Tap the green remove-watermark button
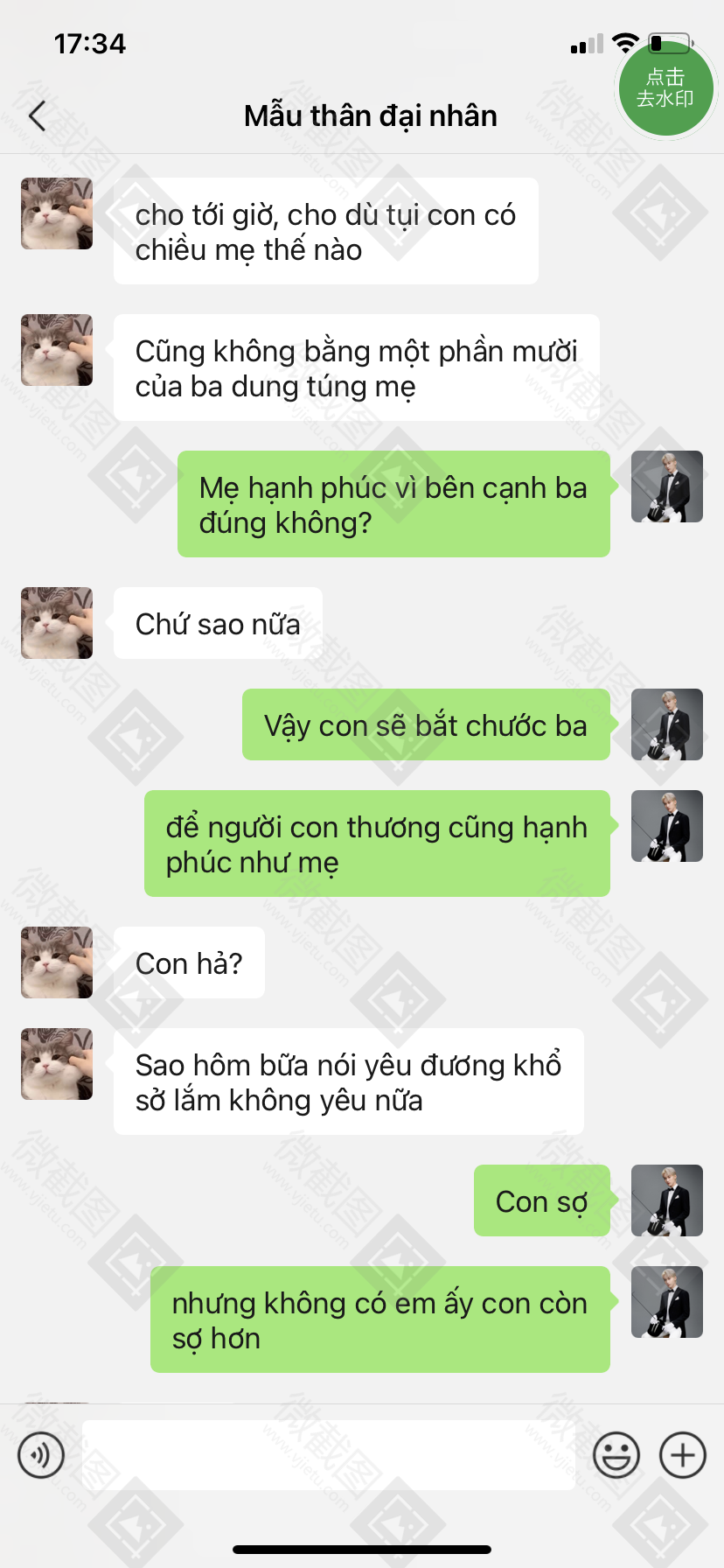Viewport: 724px width, 1568px height. tap(665, 88)
